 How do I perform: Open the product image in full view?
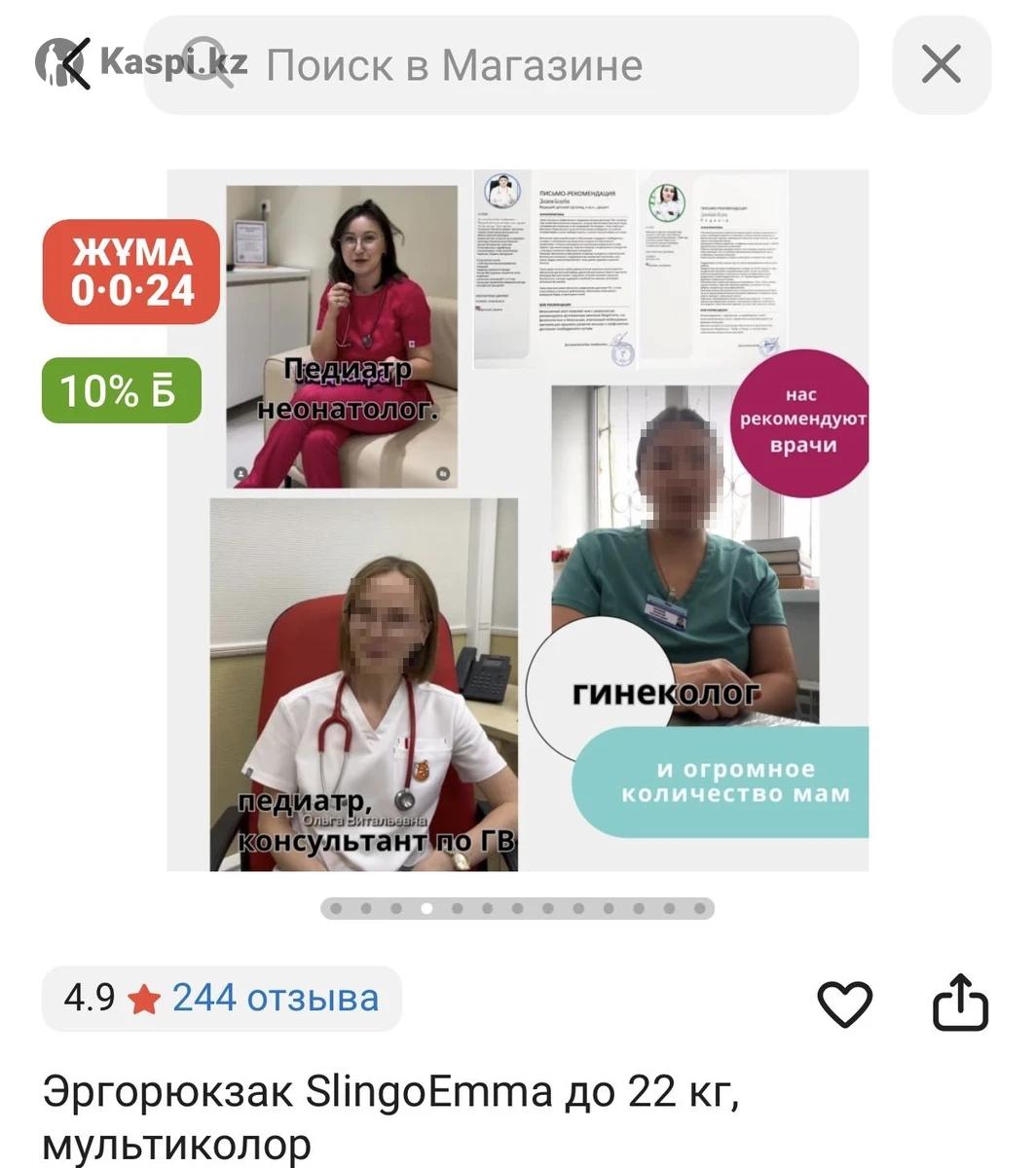point(517,521)
